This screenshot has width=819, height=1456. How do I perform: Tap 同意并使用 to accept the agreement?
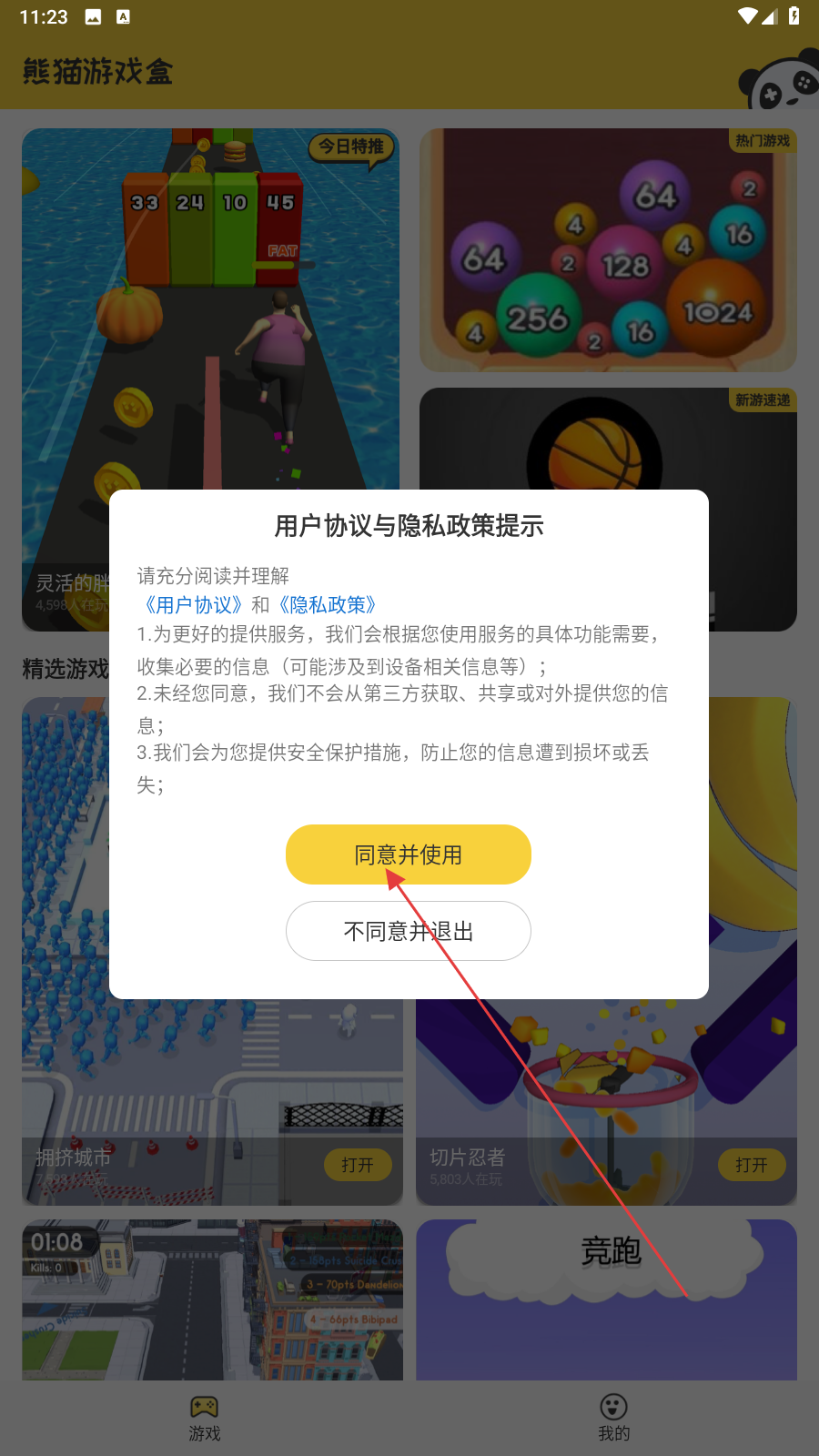coord(408,854)
